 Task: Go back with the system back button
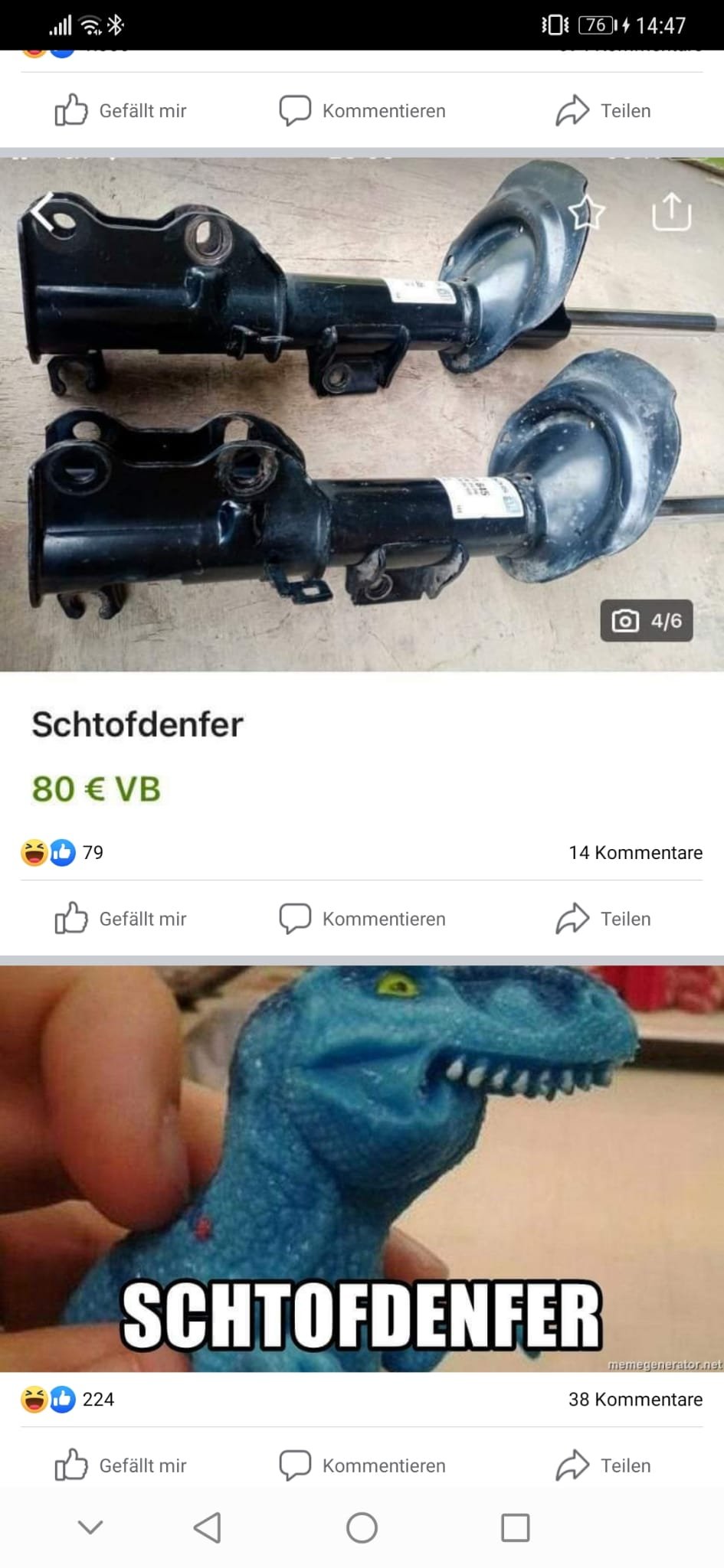pyautogui.click(x=208, y=1527)
